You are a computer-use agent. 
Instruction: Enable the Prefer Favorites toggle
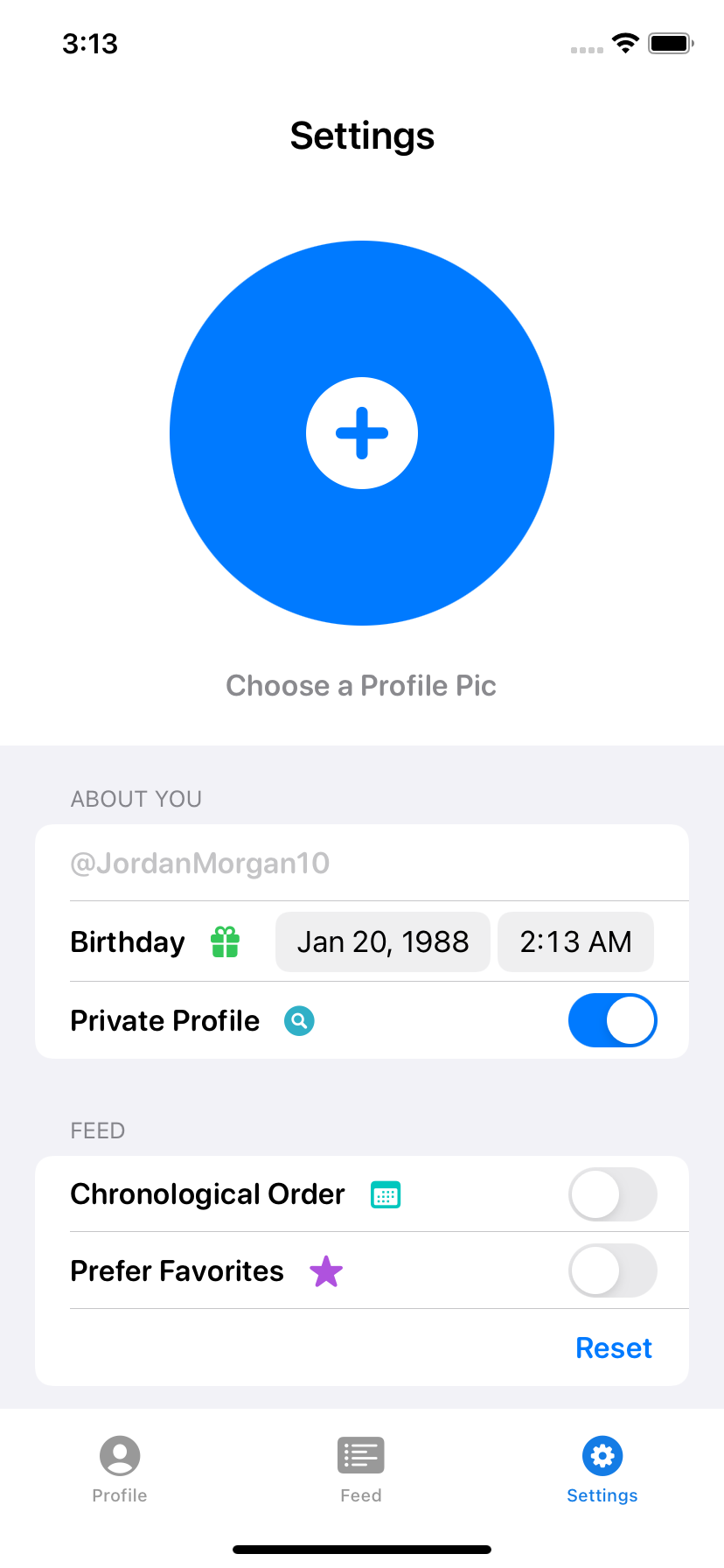[x=612, y=1270]
